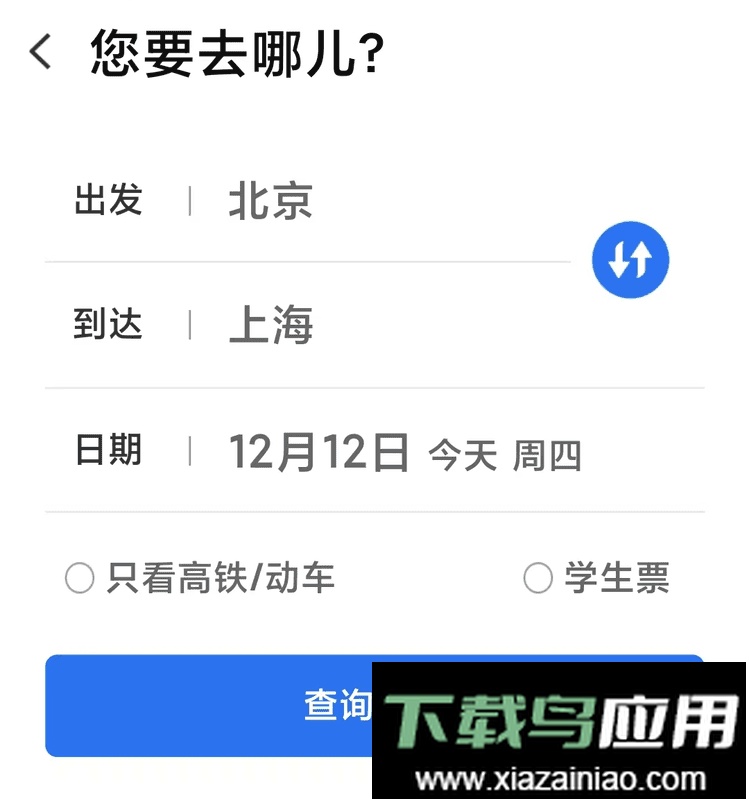The width and height of the screenshot is (749, 800).
Task: Swap departure and arrival cities
Action: pyautogui.click(x=630, y=260)
